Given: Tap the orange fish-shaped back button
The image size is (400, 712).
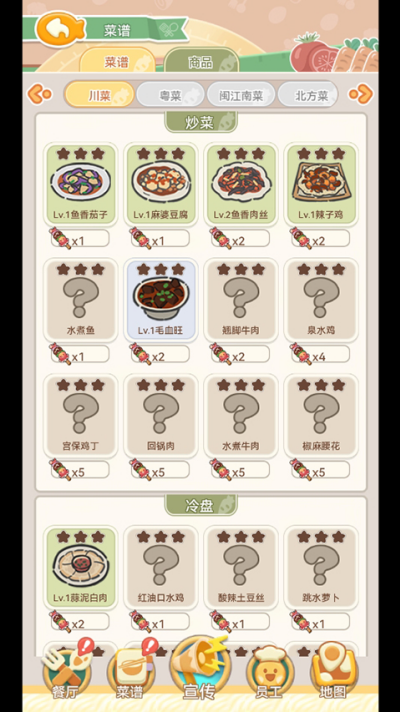Looking at the screenshot, I should click(60, 29).
